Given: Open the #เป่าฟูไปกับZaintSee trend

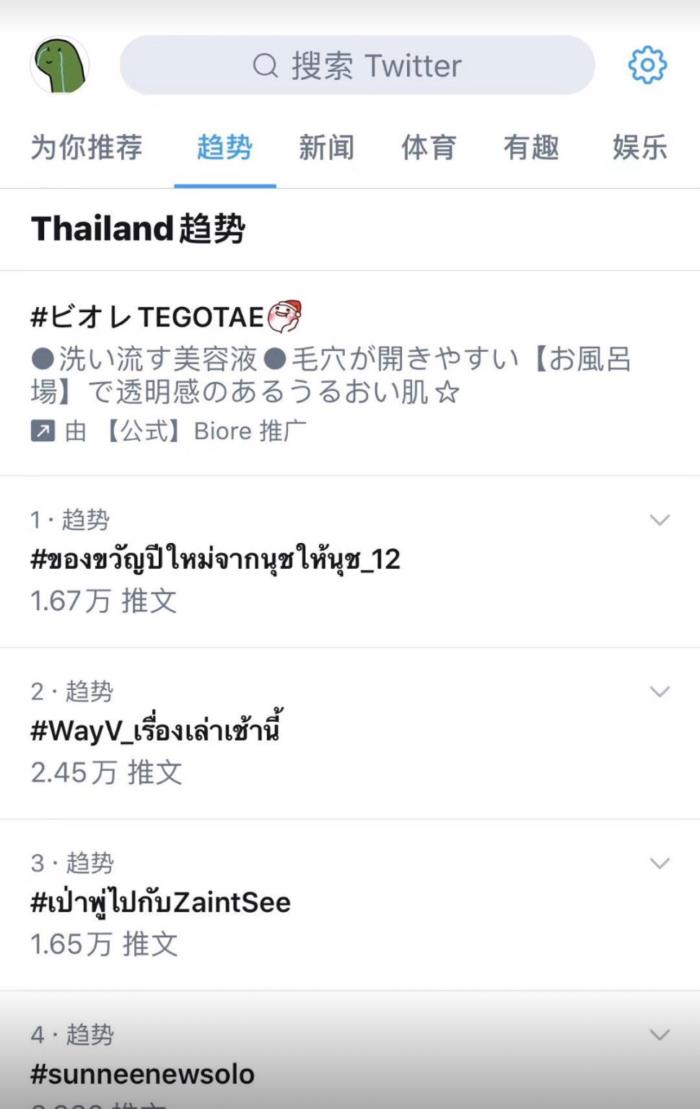Looking at the screenshot, I should coord(160,903).
